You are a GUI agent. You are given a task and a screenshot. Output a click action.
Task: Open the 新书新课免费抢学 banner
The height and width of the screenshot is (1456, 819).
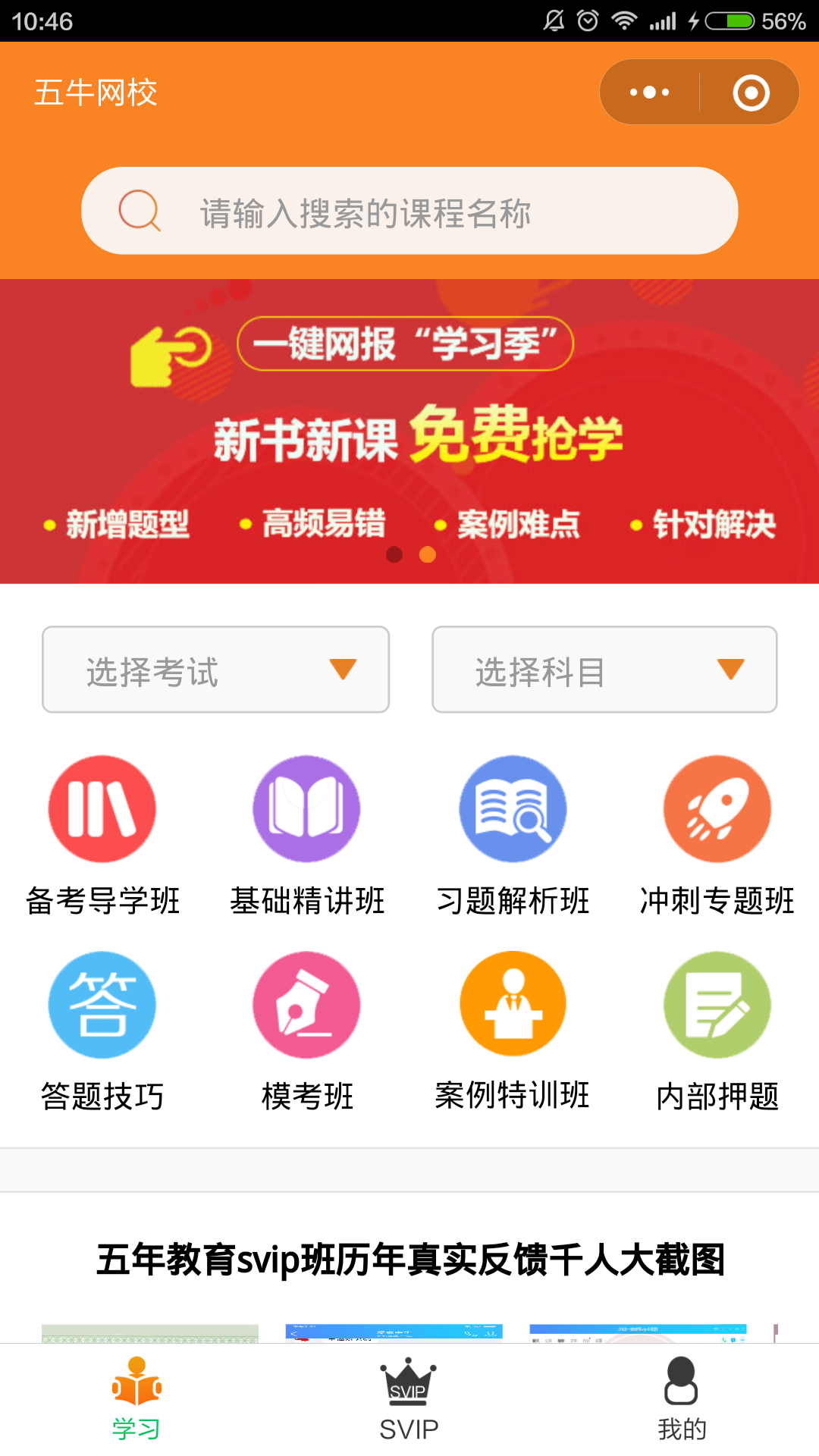tap(409, 432)
